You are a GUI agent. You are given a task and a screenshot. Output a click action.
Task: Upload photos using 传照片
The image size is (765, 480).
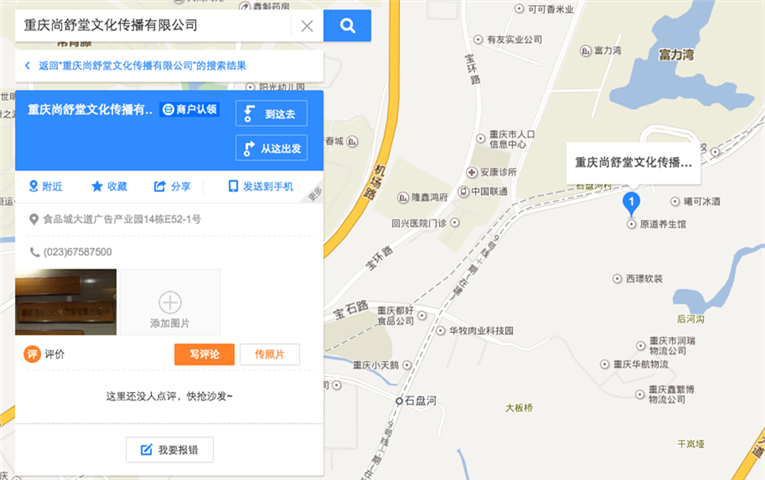tap(269, 354)
